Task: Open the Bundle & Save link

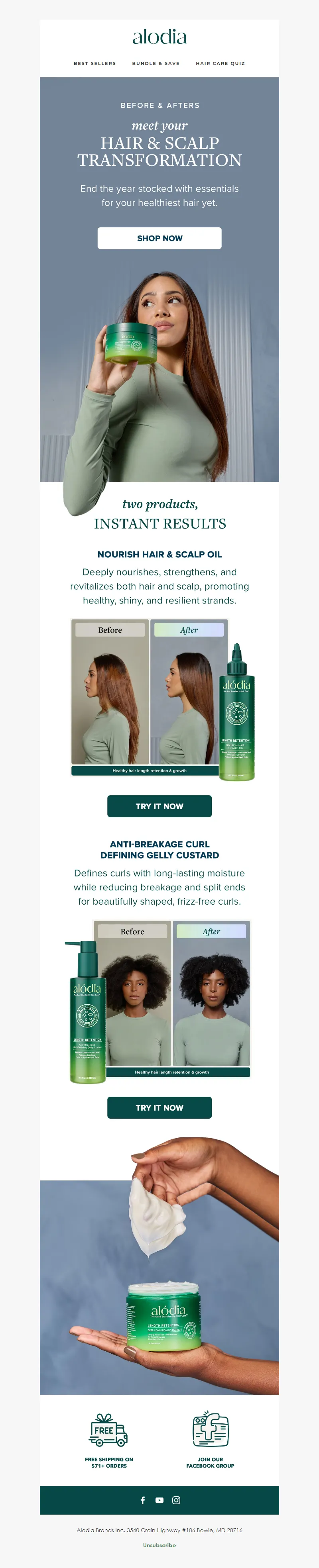Action: coord(156,63)
